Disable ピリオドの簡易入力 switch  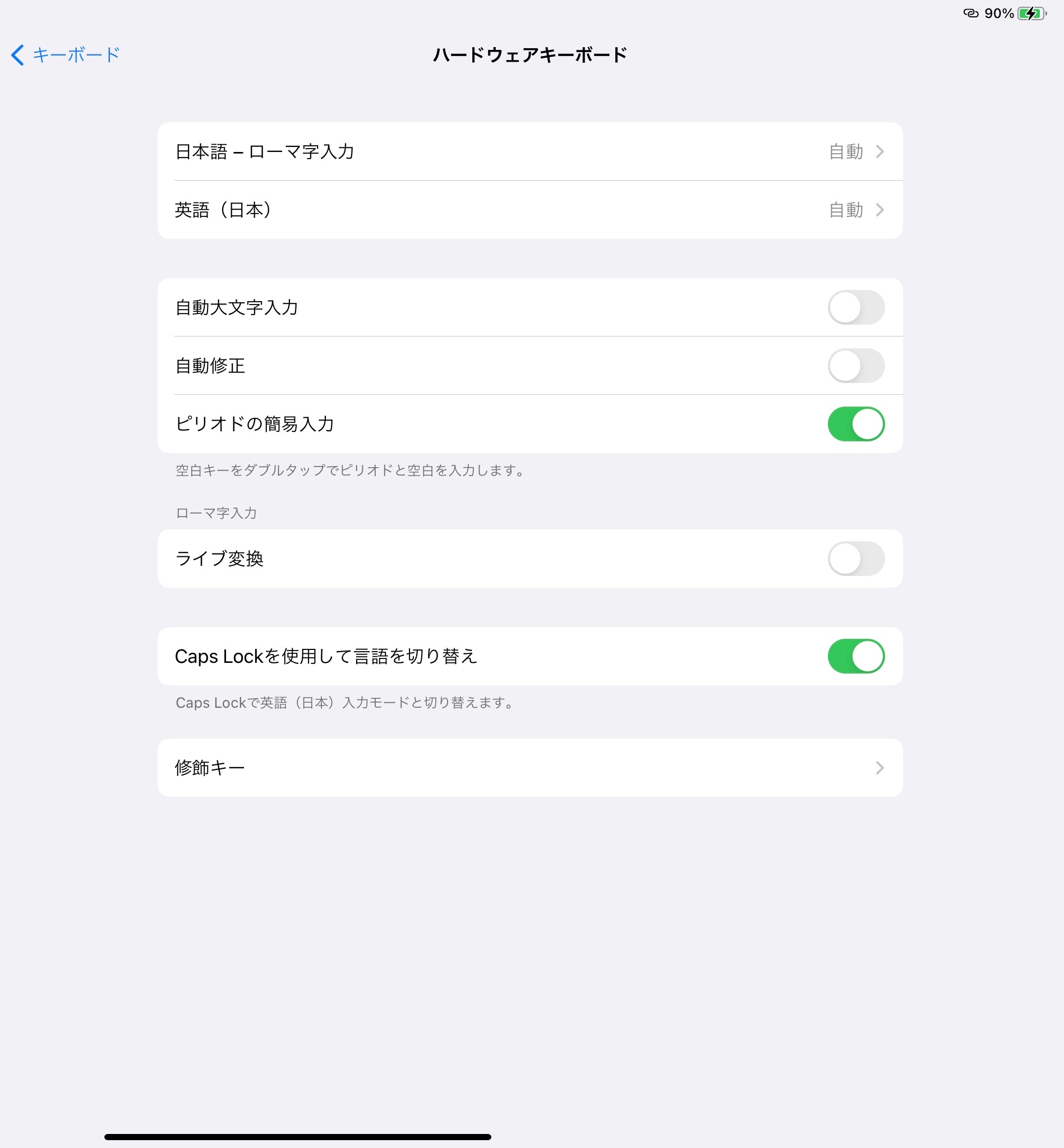[x=855, y=424]
